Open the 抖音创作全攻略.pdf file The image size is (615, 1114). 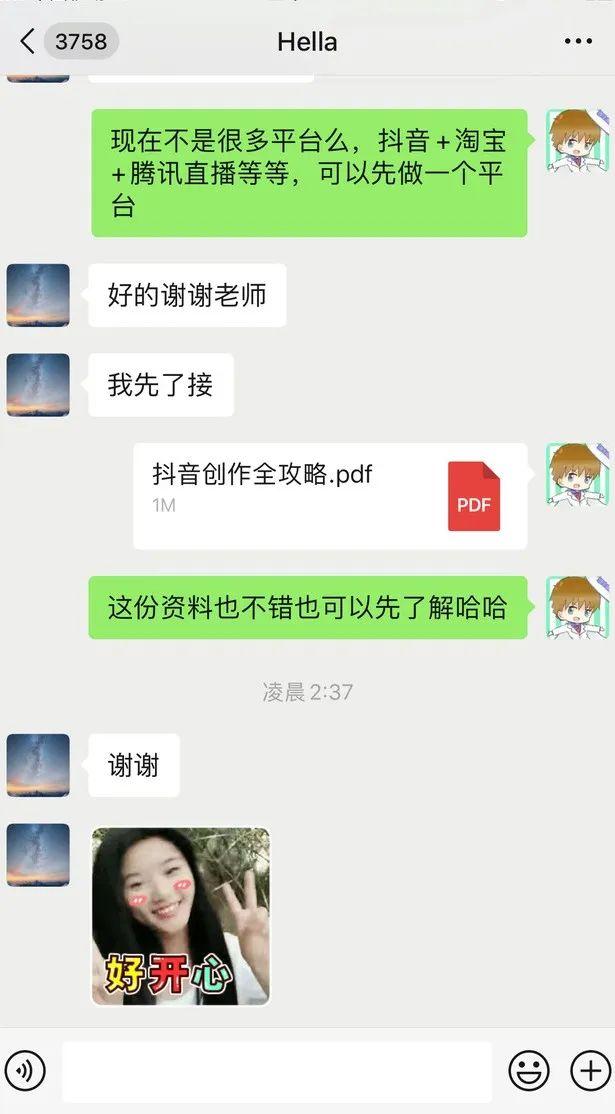pyautogui.click(x=330, y=496)
